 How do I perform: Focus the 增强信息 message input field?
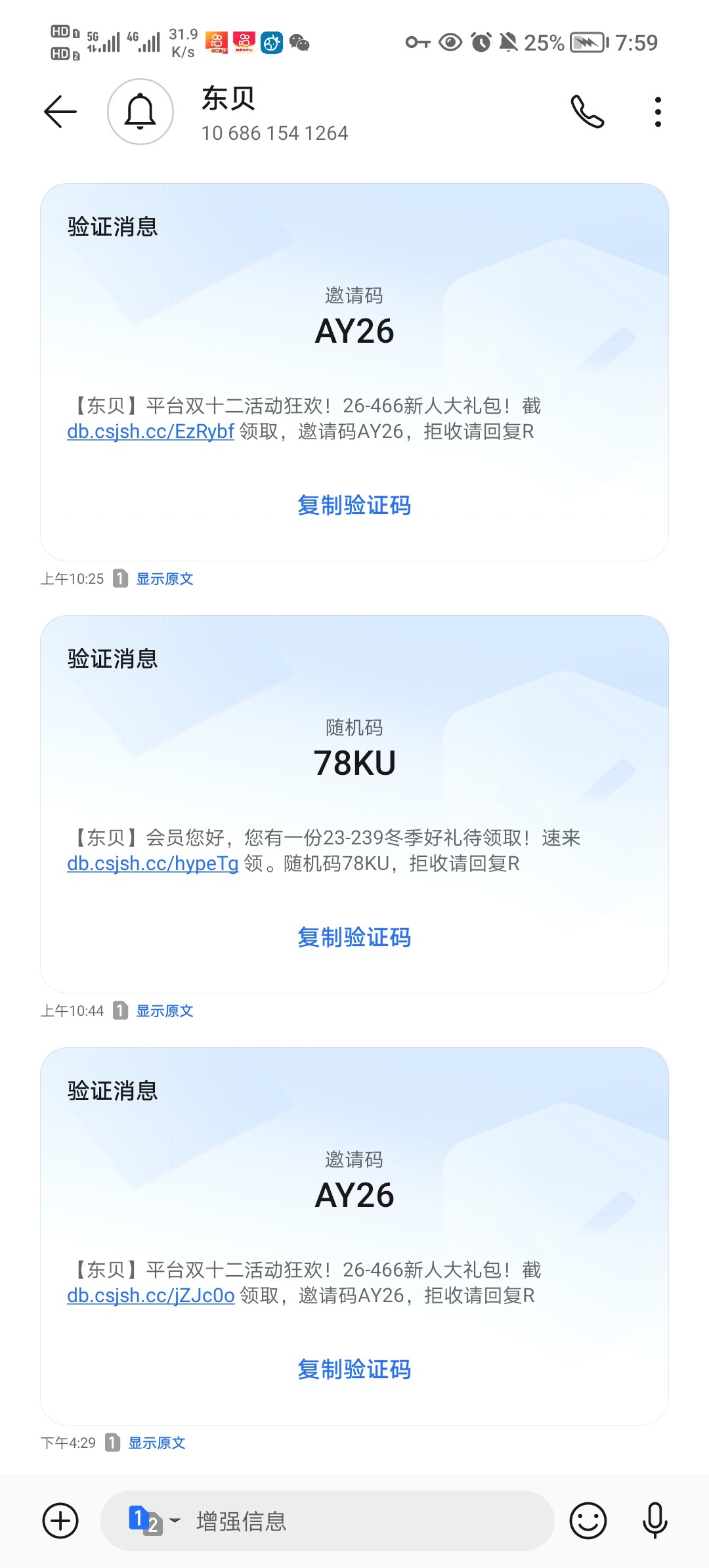(x=354, y=1521)
